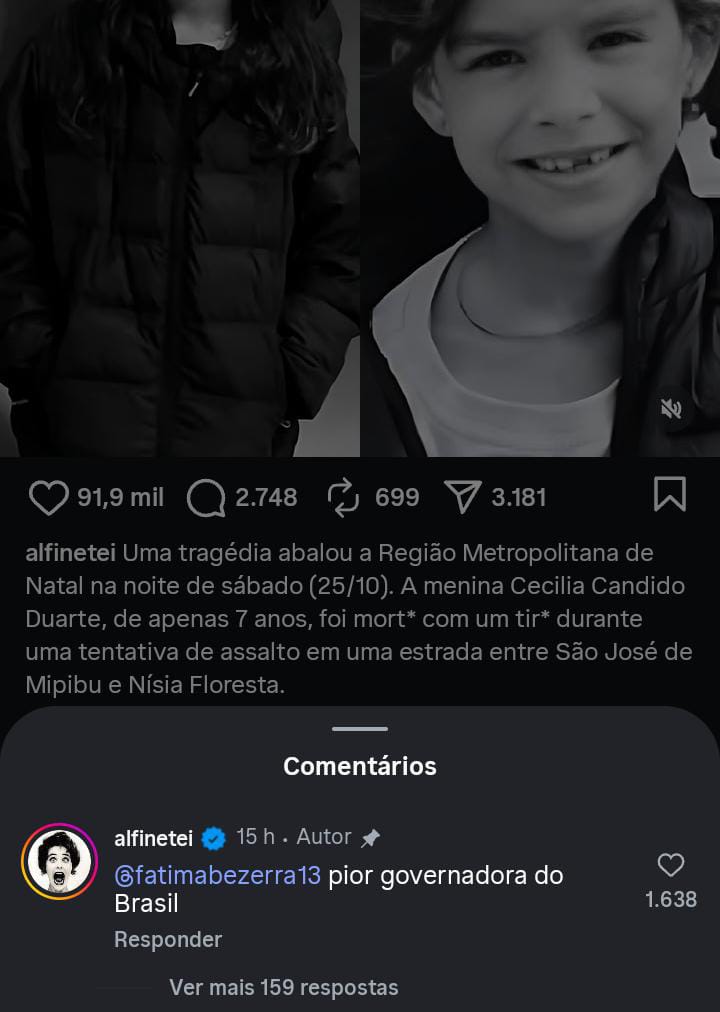Expand Ver mais 159 respostas
The width and height of the screenshot is (720, 1012).
tap(283, 987)
